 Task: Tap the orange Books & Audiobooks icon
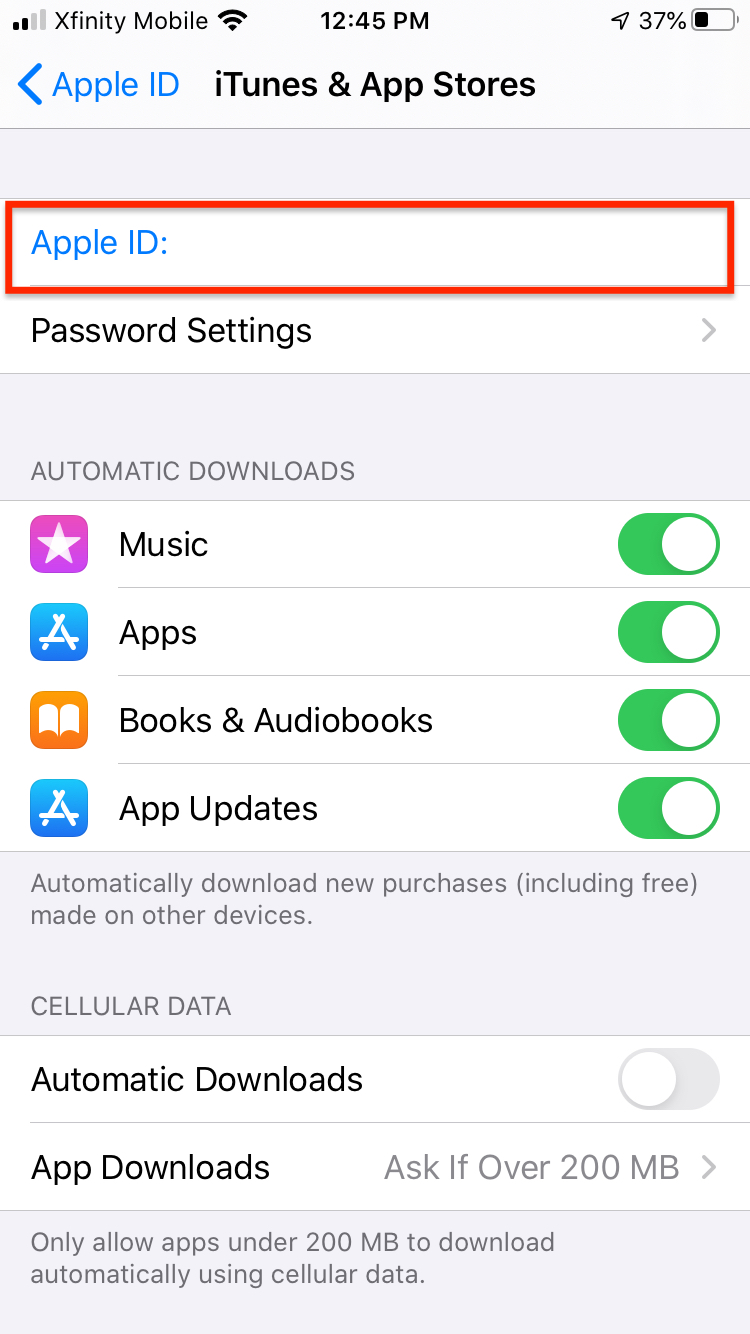58,720
